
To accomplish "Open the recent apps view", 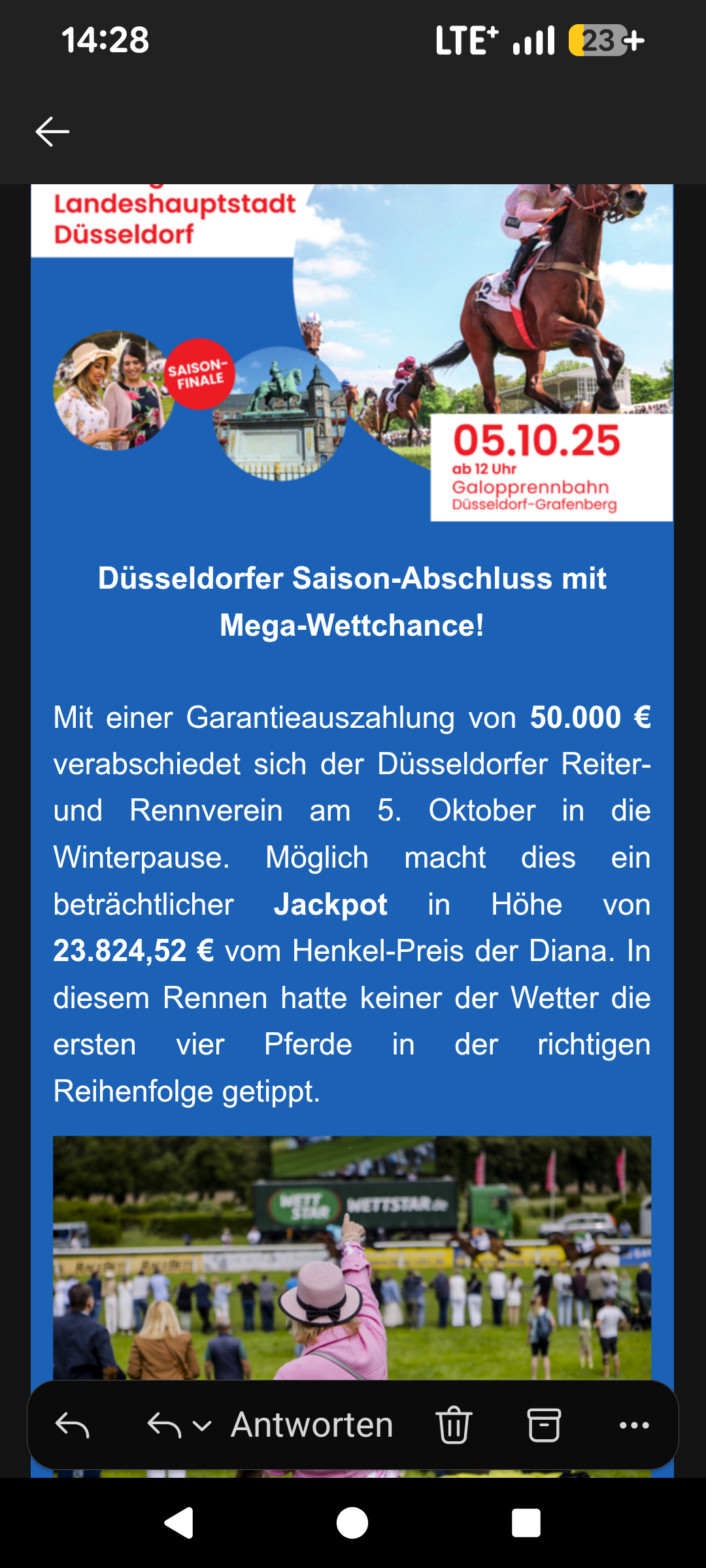I will point(526,1523).
